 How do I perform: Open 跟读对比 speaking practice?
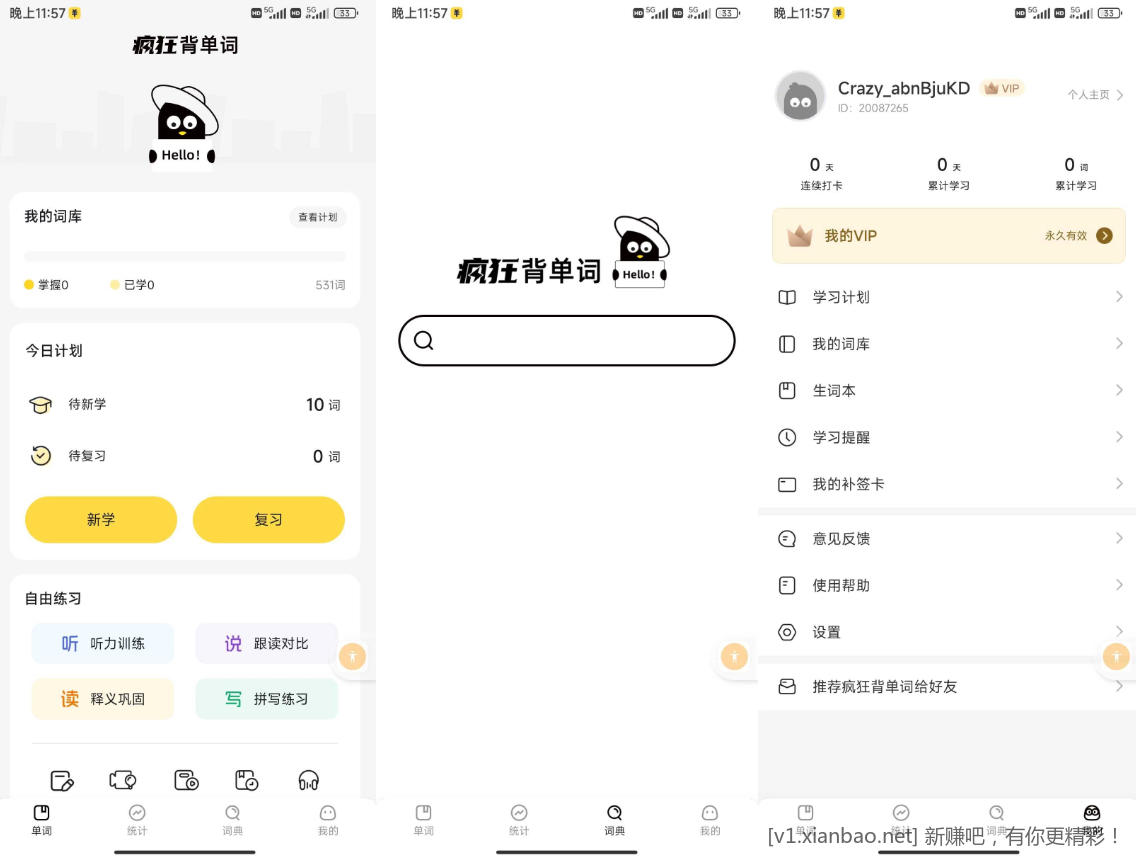tap(266, 644)
